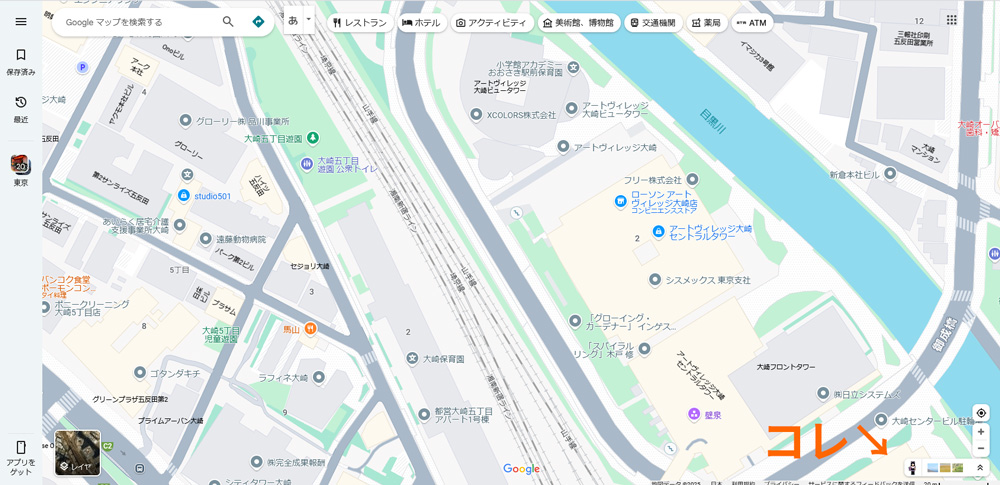
Task: Tap the search magnifier icon
Action: [x=228, y=21]
